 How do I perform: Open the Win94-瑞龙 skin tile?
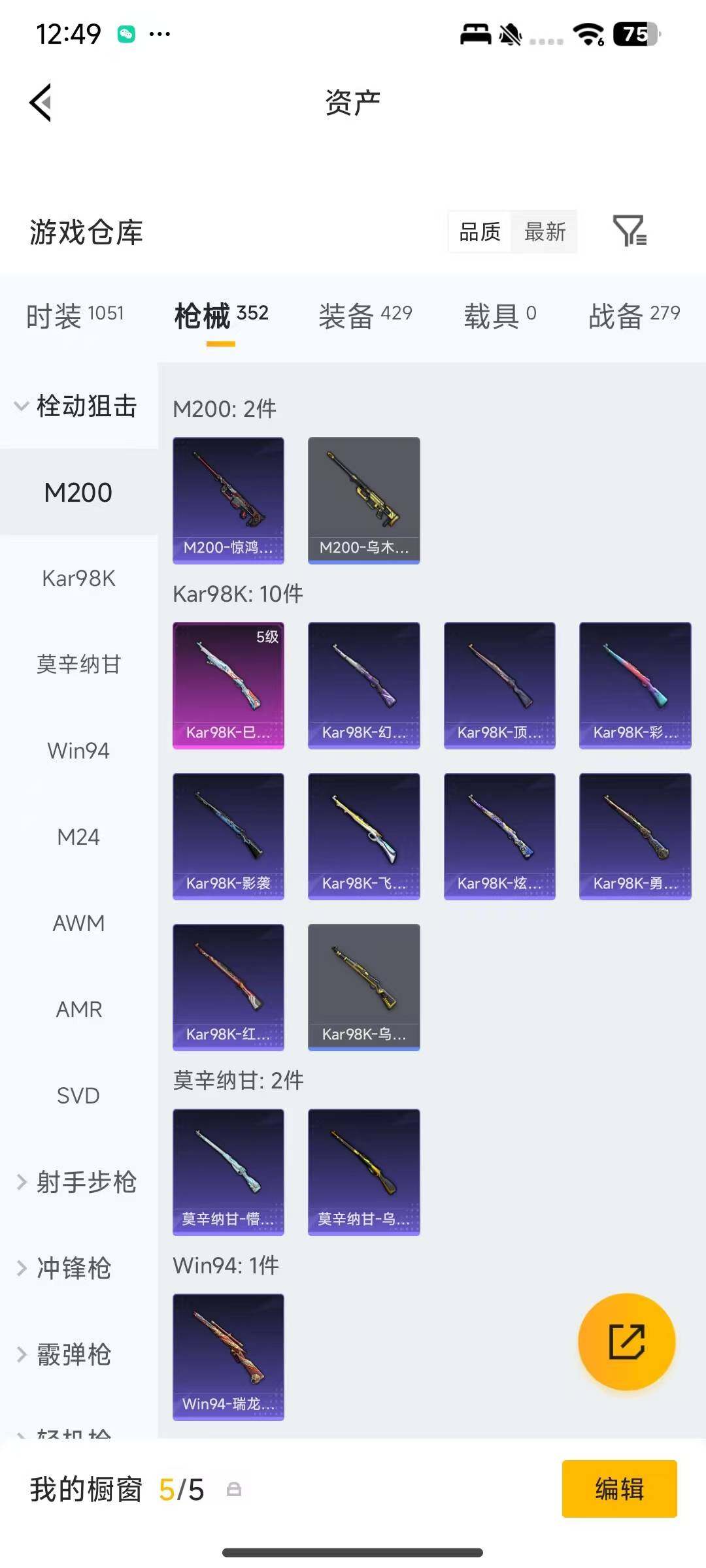point(228,1356)
